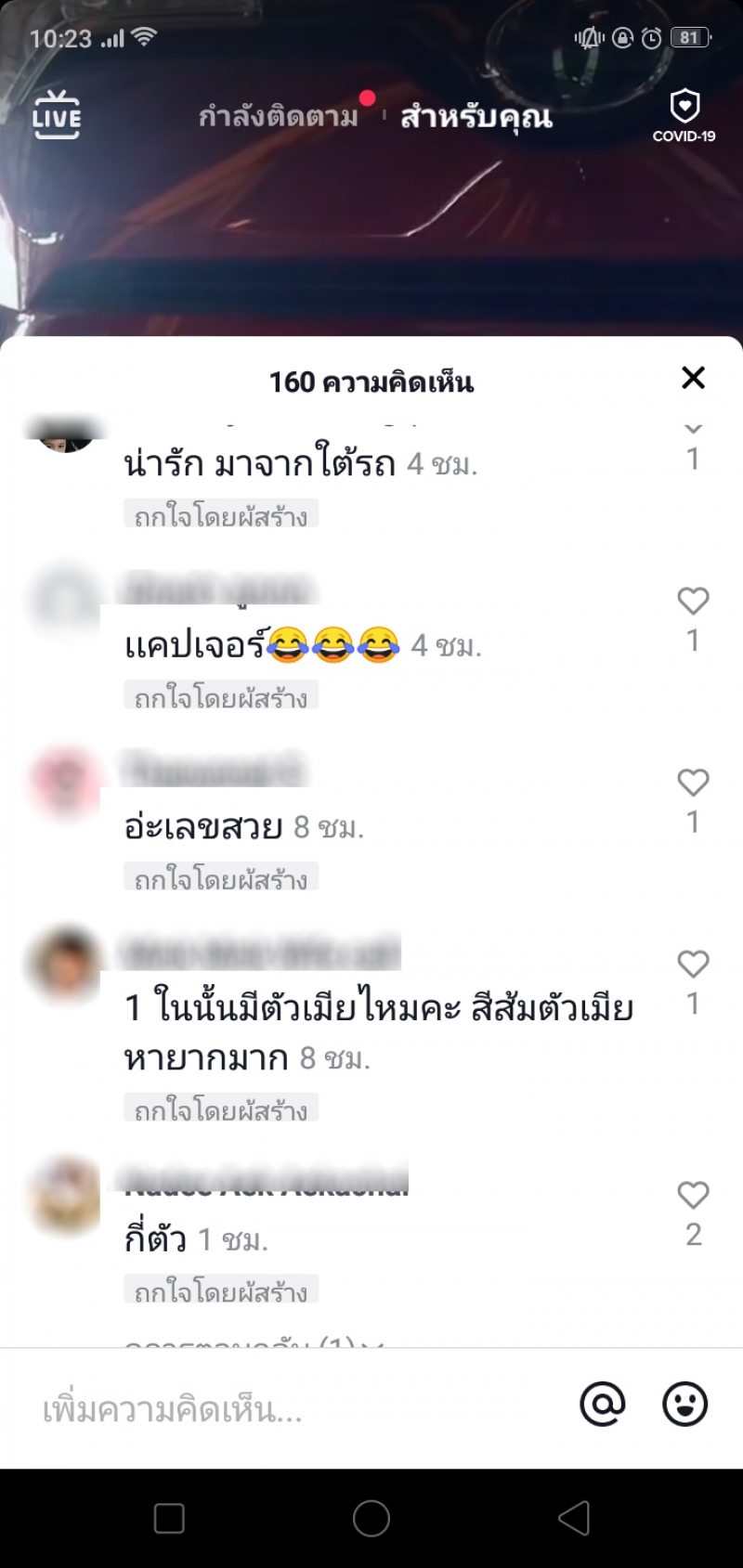Close the comments panel
743x1568 pixels.
tap(693, 378)
